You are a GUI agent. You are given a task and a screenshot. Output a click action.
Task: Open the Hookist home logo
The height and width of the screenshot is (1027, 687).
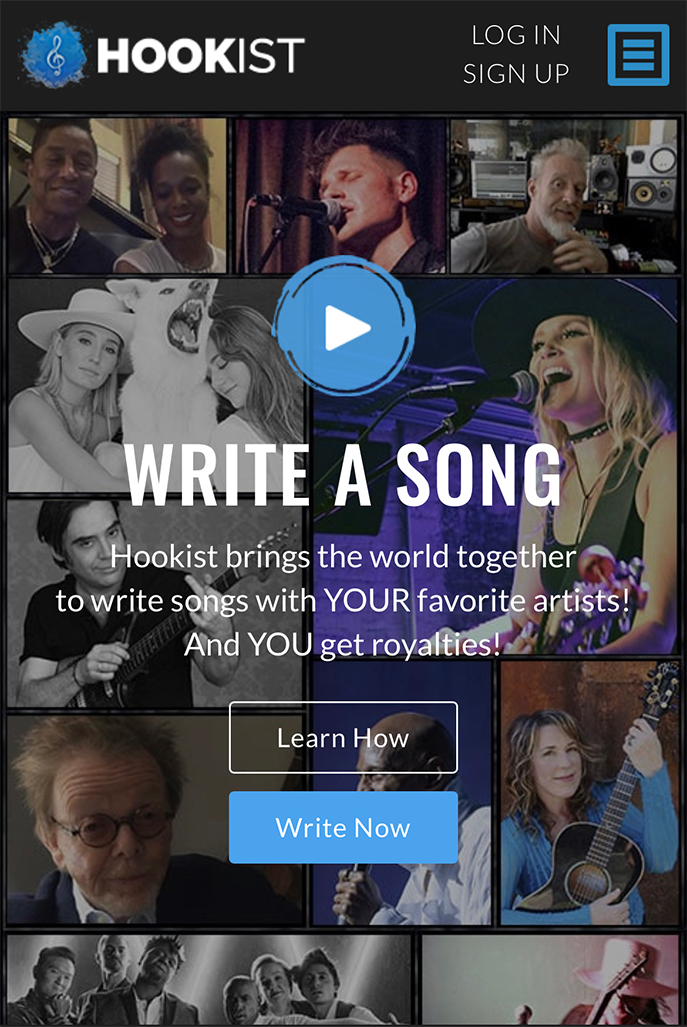(162, 55)
